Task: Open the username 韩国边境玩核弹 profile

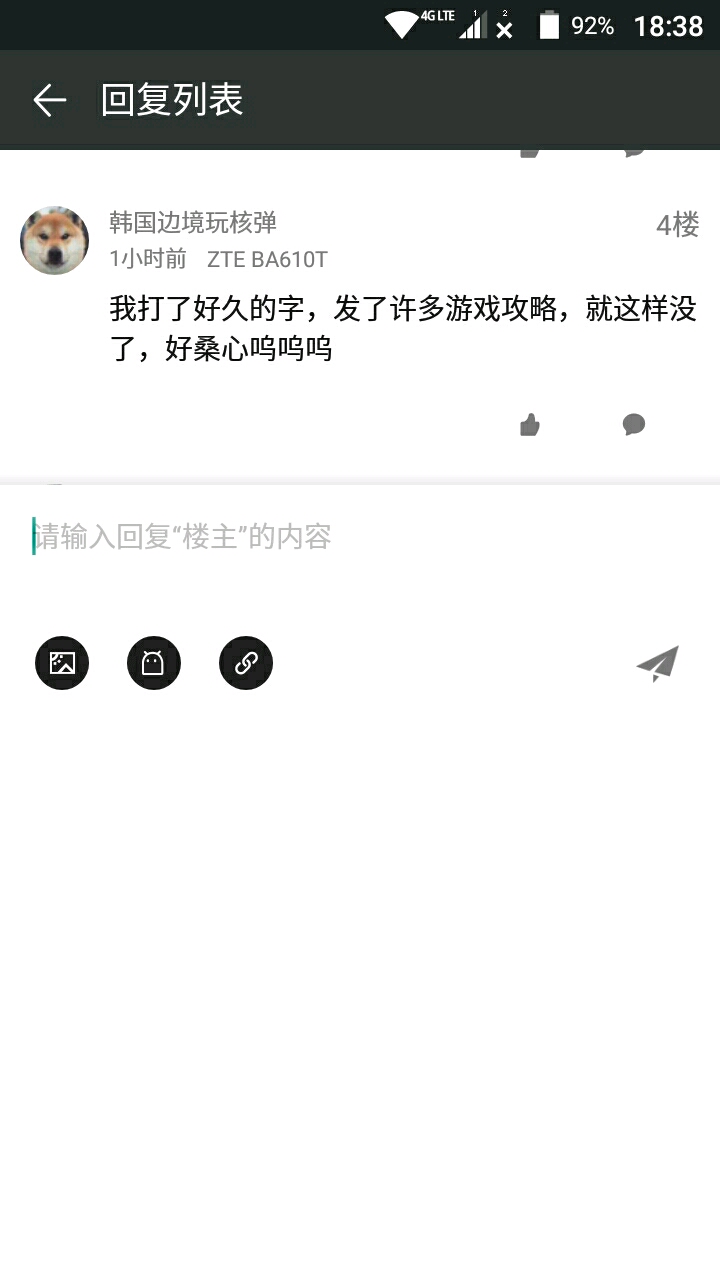Action: (193, 222)
